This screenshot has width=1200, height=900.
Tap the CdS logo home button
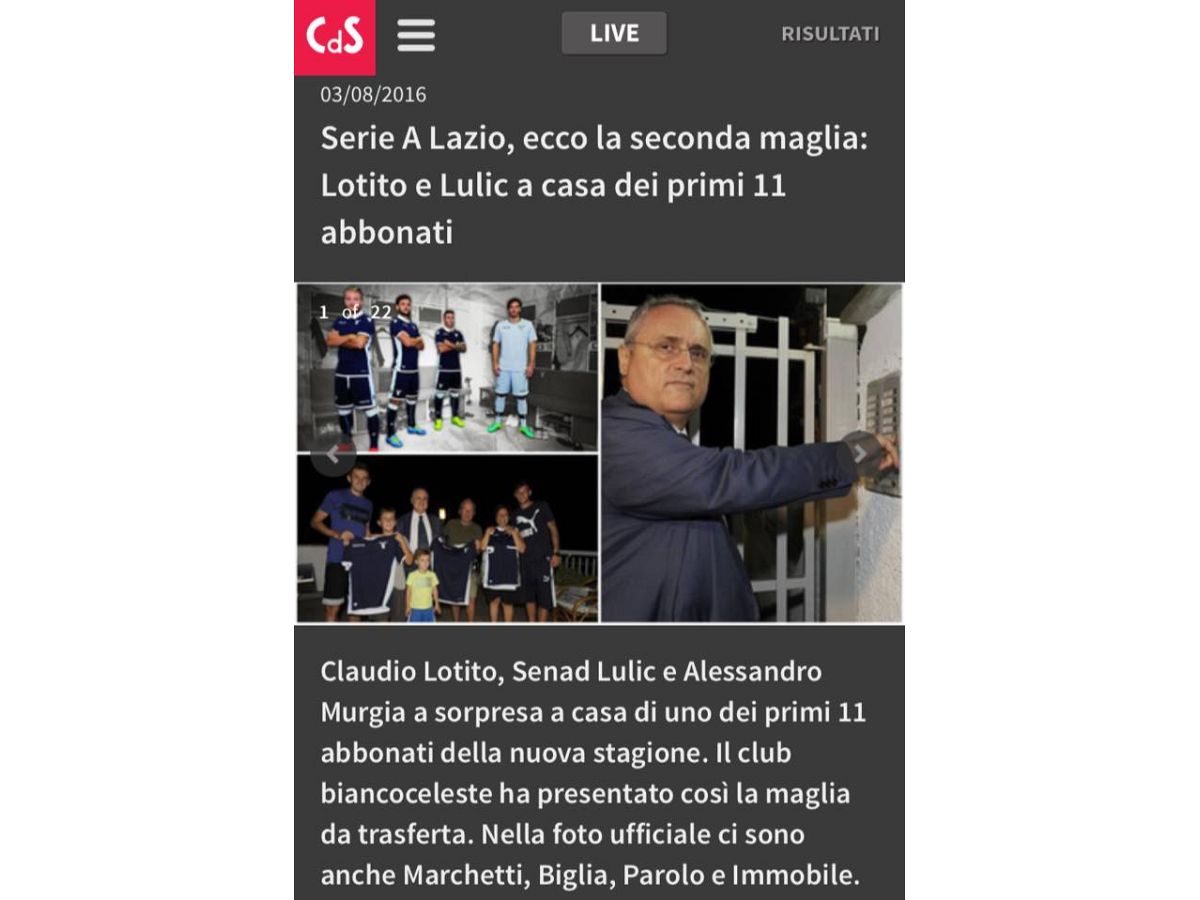[334, 37]
